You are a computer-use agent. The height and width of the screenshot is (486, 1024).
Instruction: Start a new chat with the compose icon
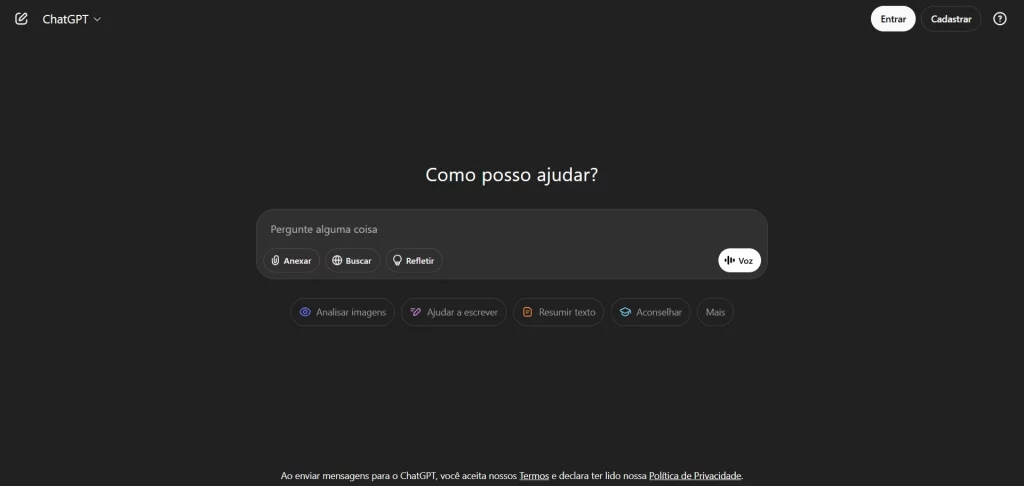21,19
